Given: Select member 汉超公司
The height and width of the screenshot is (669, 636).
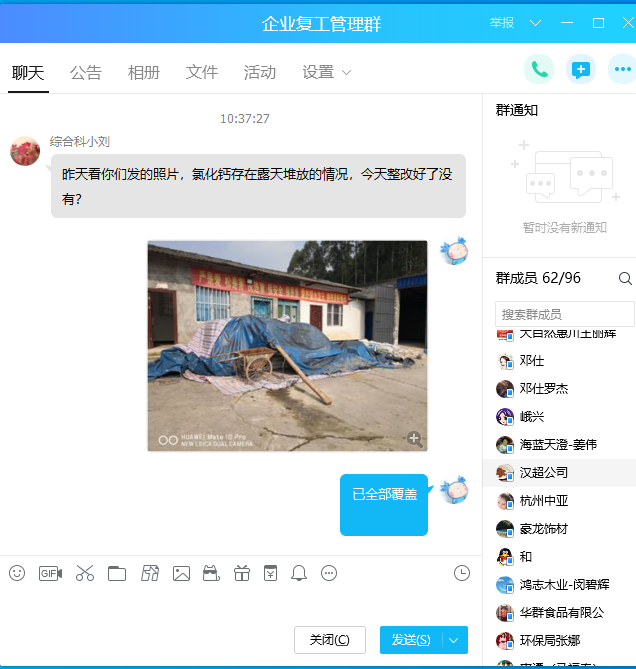Looking at the screenshot, I should coord(543,472).
